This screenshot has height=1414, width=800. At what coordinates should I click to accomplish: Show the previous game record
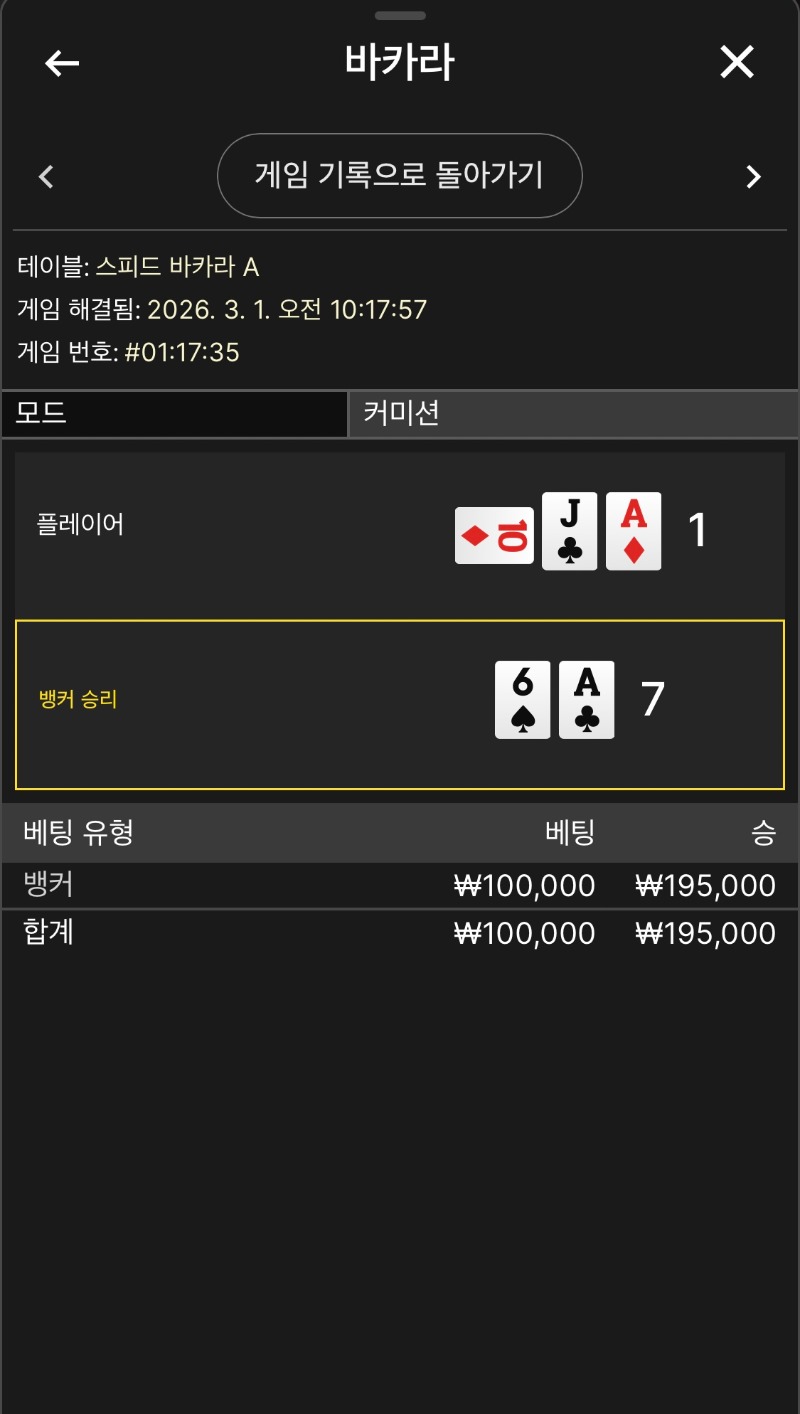[46, 177]
